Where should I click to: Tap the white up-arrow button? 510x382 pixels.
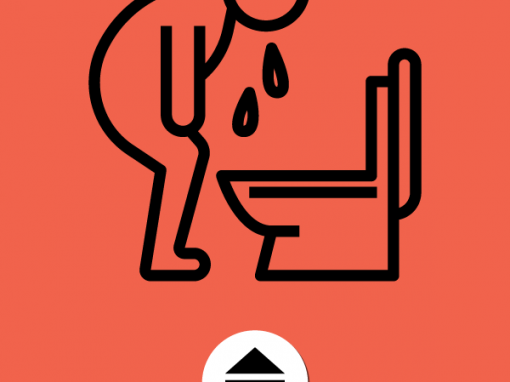[255, 357]
